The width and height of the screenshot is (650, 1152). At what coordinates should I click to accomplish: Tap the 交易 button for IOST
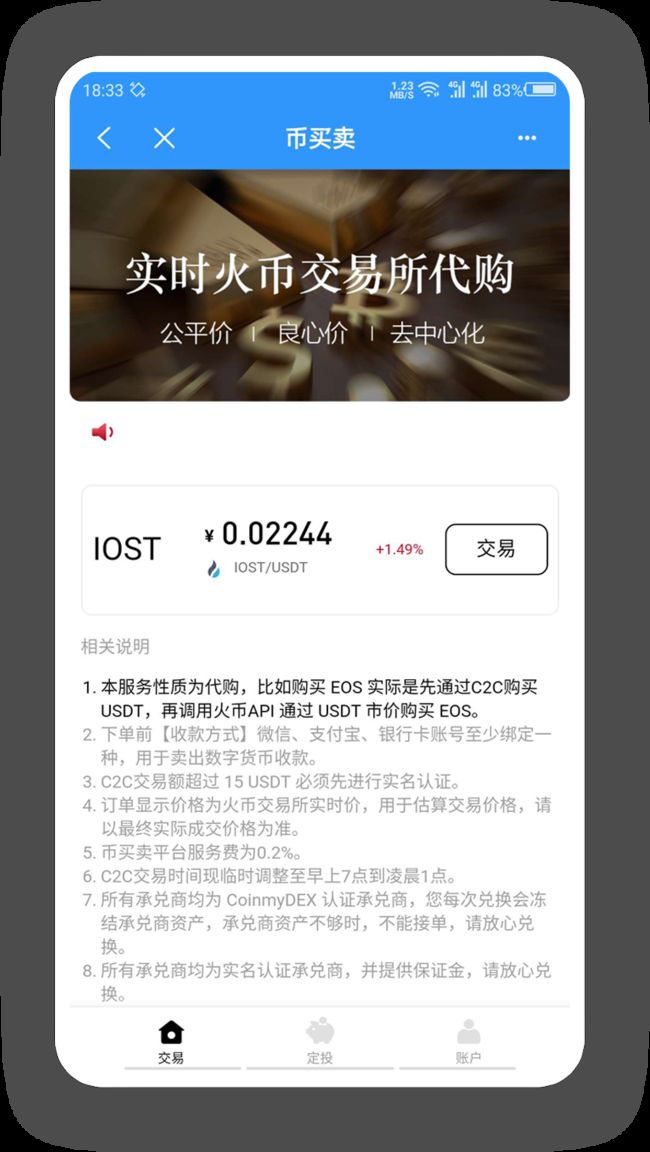496,549
